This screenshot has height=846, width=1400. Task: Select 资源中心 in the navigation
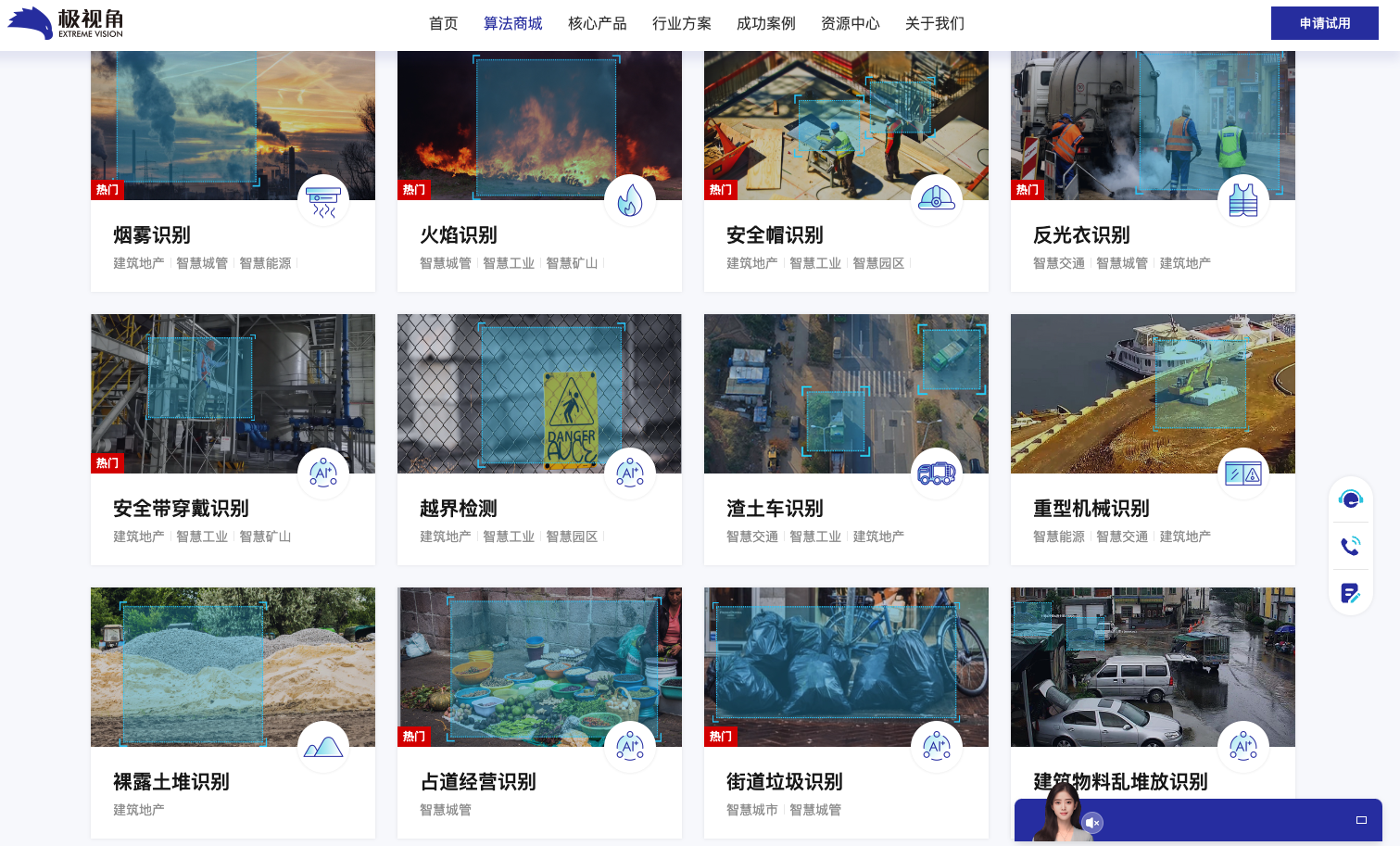point(850,23)
